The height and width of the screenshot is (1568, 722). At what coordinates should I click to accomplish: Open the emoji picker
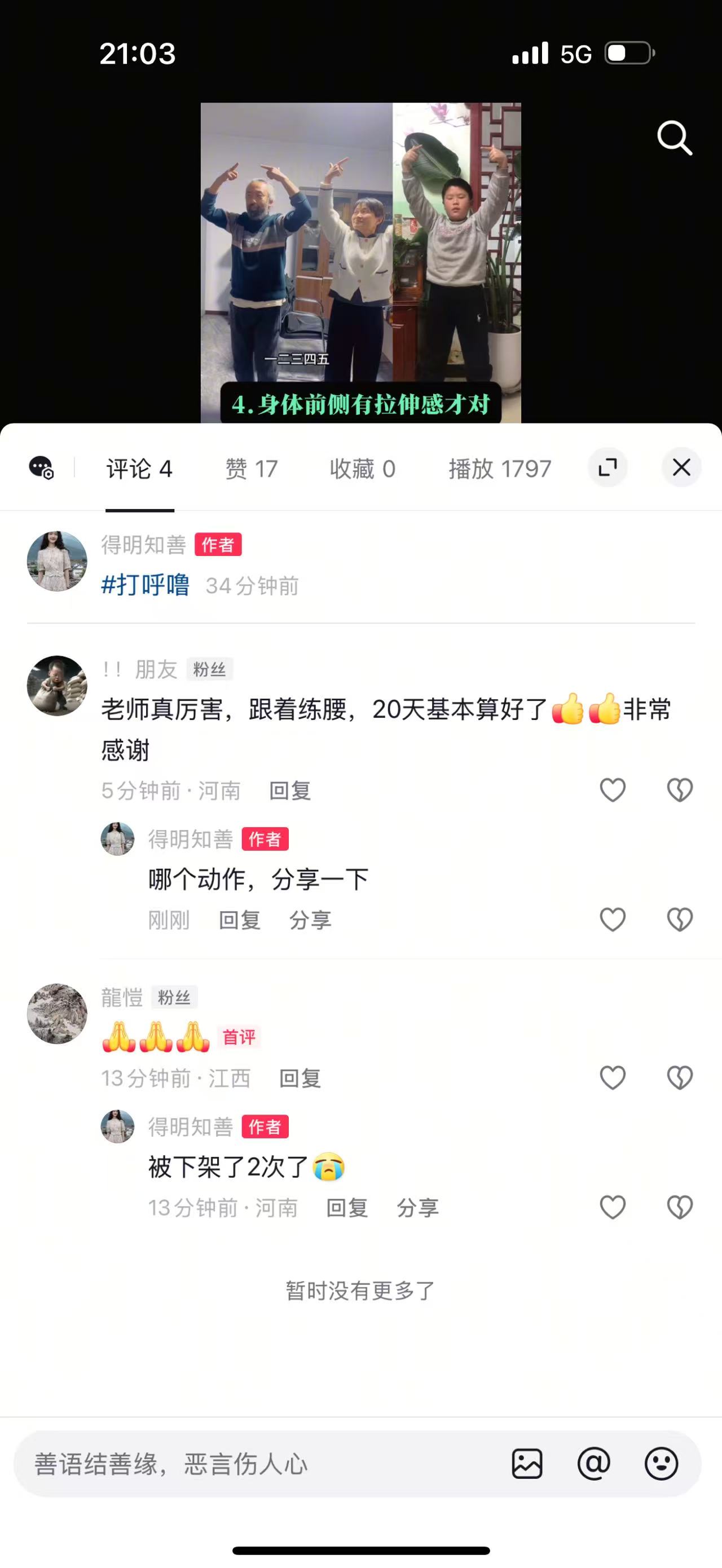(x=661, y=1464)
